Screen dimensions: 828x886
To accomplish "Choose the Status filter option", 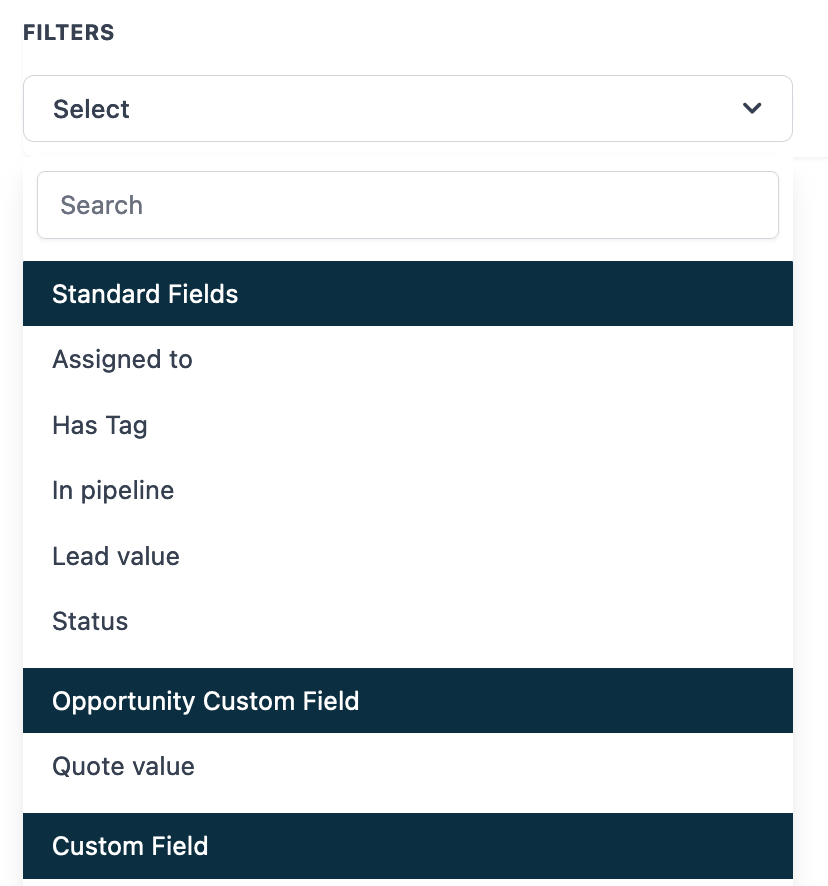I will [x=90, y=621].
